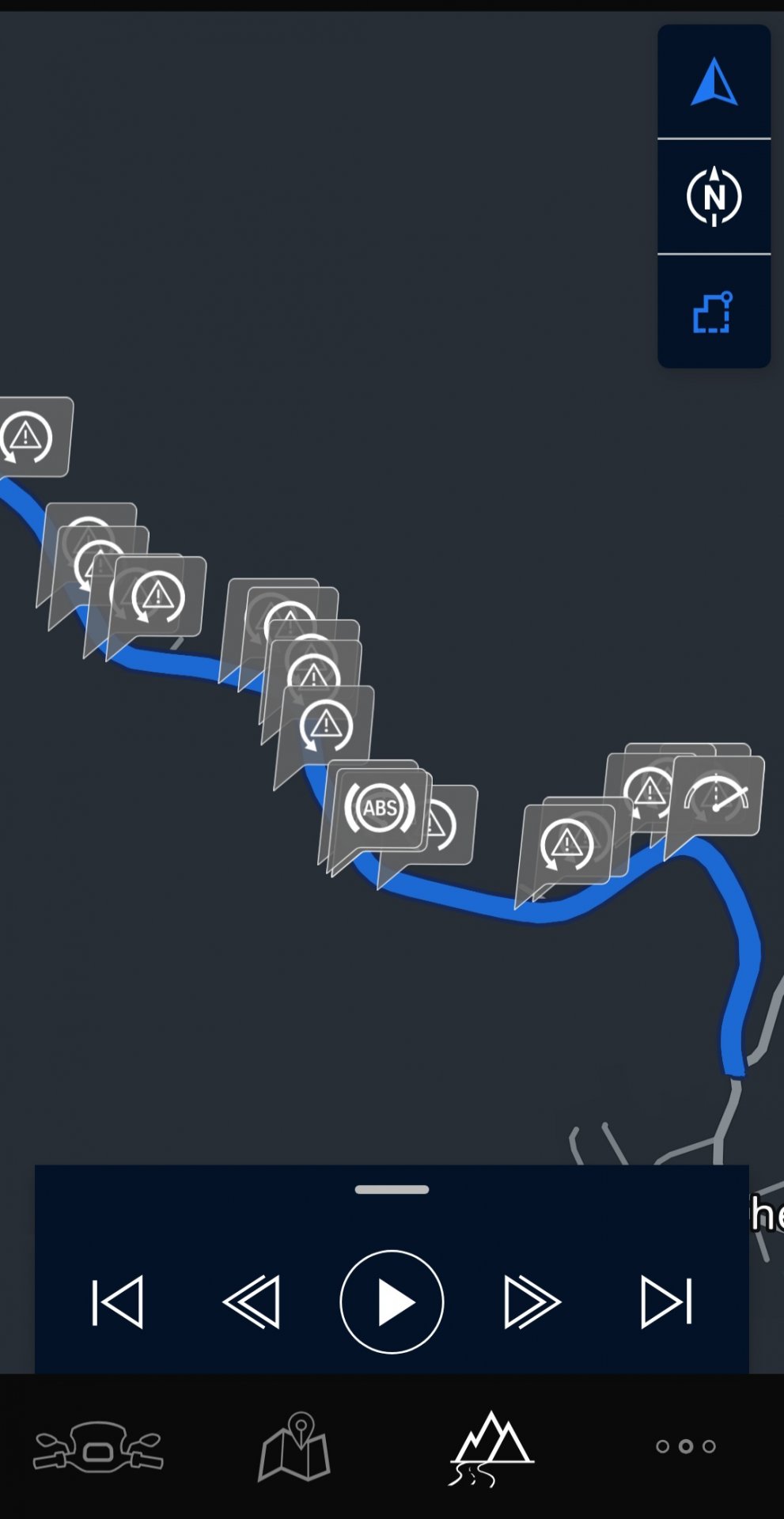Skip to the start of the route
Screen dimensions: 784x1519
pos(117,1301)
